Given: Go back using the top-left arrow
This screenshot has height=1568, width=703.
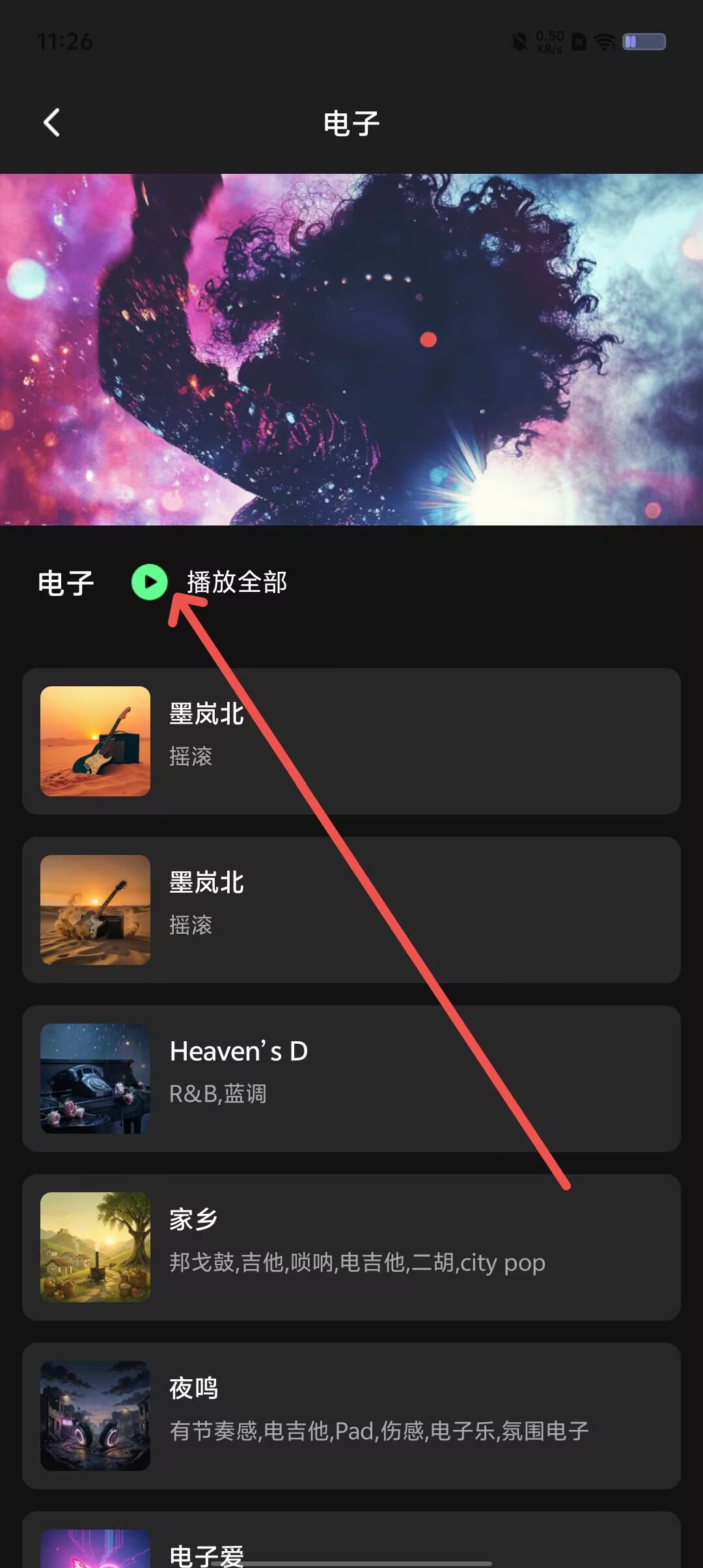Looking at the screenshot, I should coord(51,122).
